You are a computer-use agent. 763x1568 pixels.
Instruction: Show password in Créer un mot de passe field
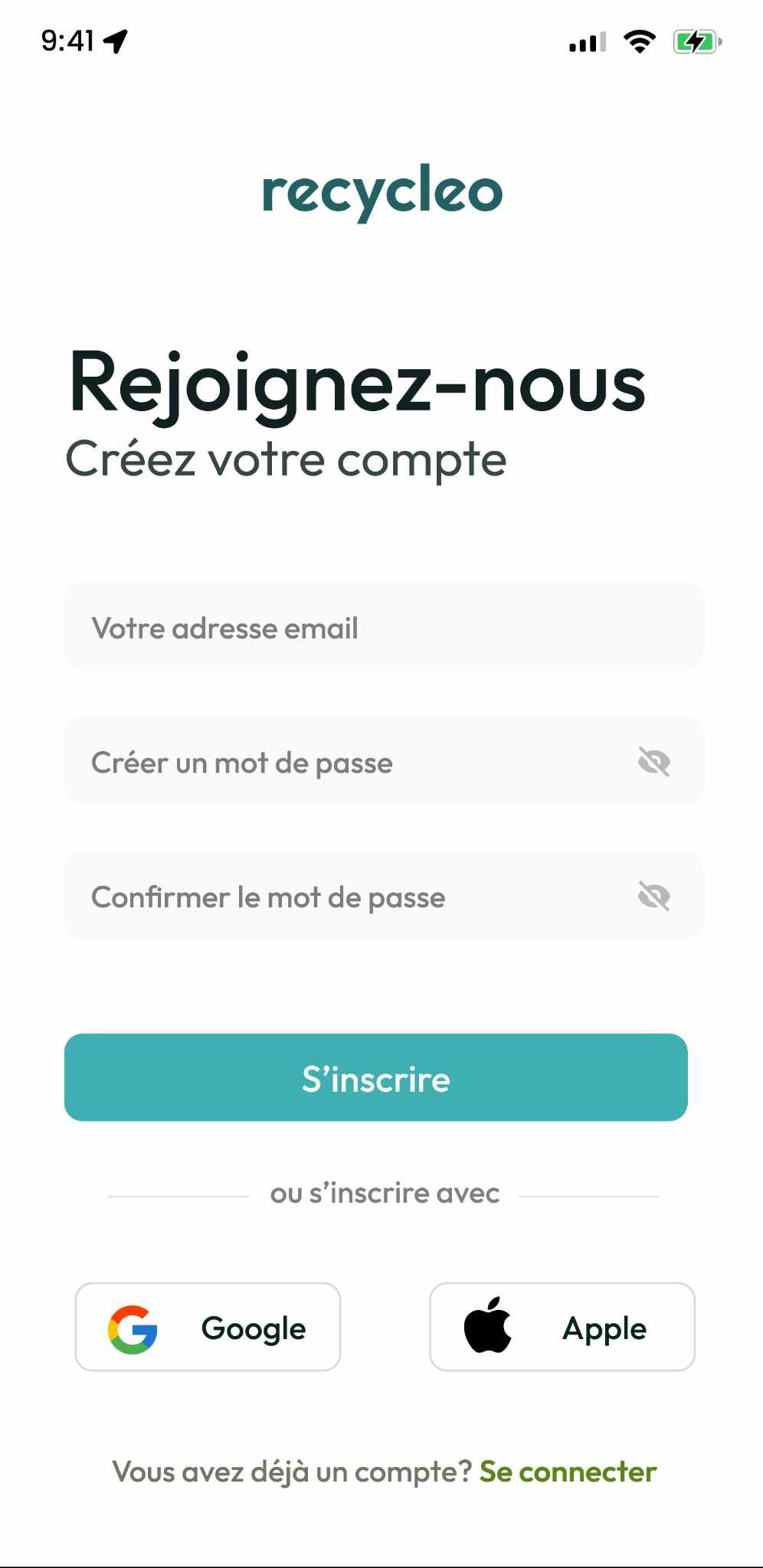654,762
